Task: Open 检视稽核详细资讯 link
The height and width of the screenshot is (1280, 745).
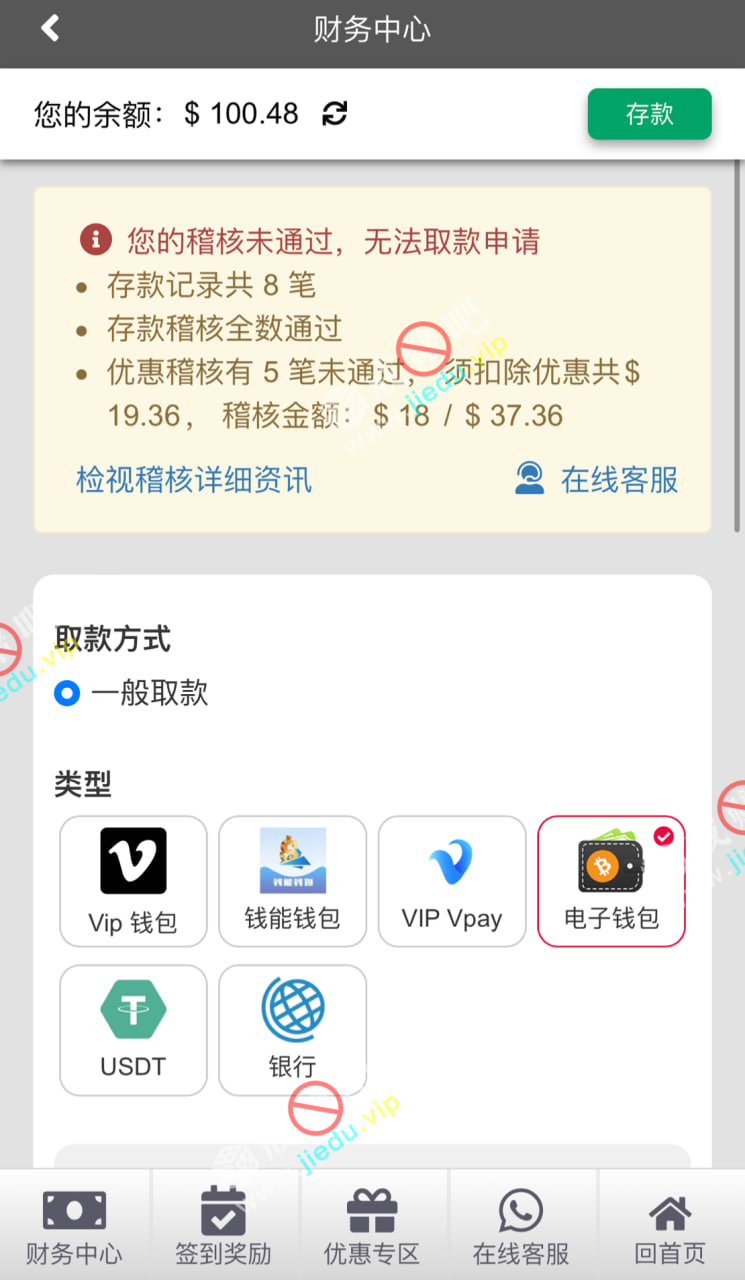Action: 194,480
